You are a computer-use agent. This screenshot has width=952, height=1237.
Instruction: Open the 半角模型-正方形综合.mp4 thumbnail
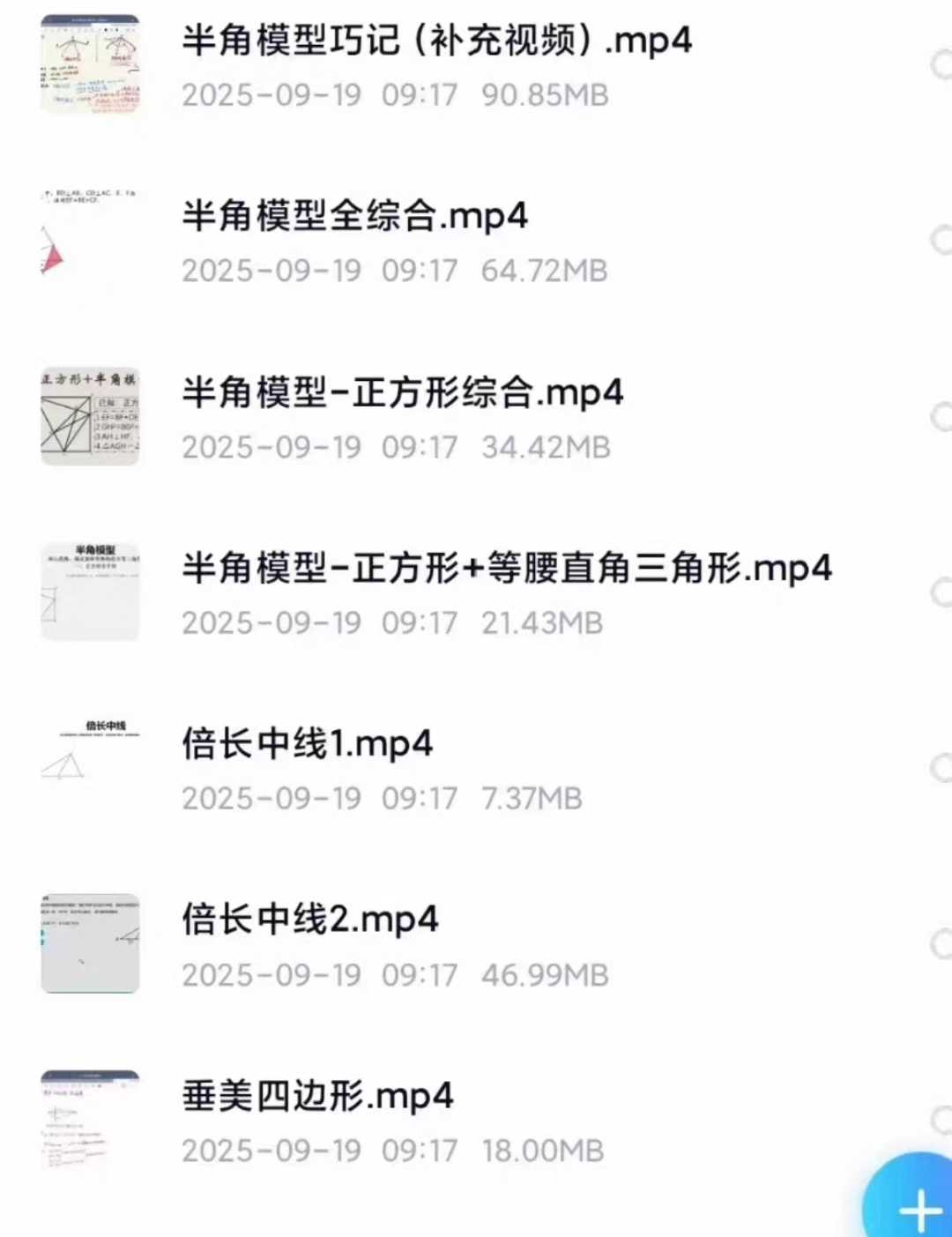pyautogui.click(x=92, y=416)
